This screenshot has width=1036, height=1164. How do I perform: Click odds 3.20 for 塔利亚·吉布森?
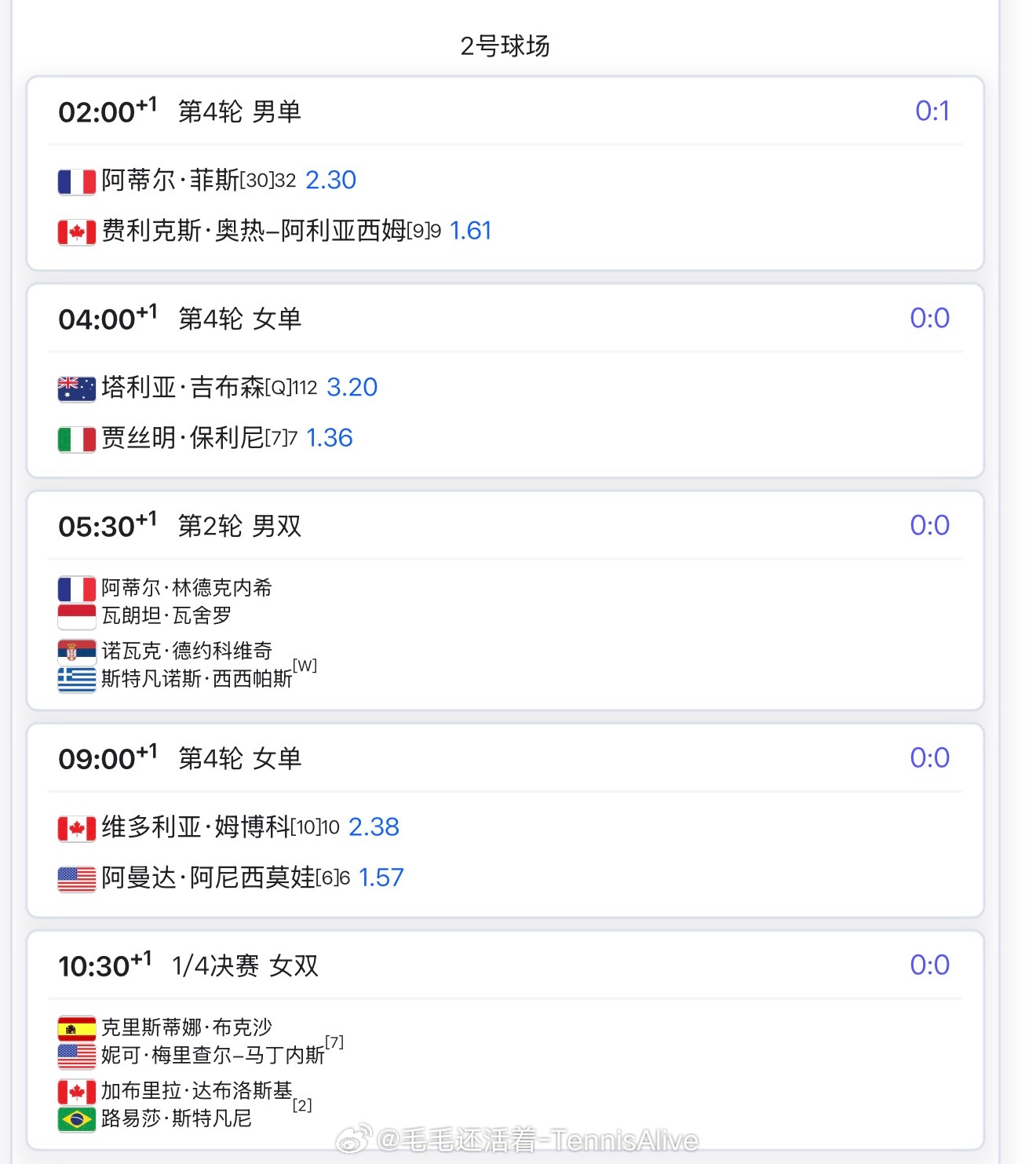354,387
